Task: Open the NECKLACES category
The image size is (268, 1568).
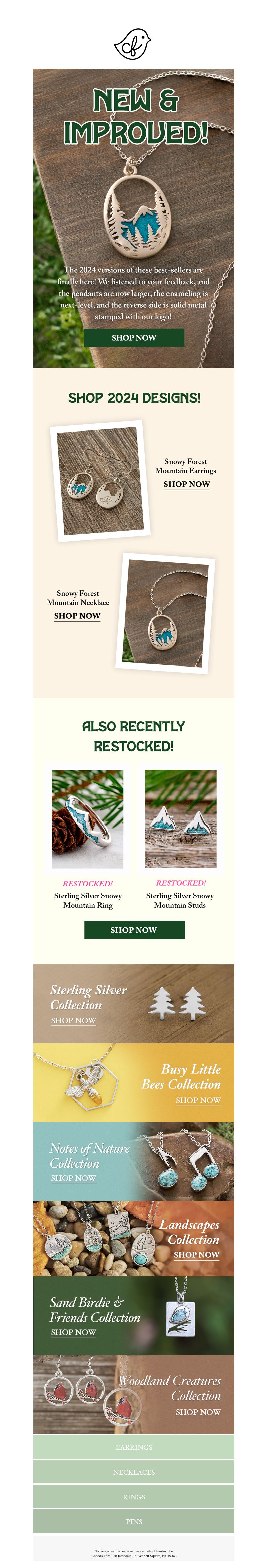Action: [133, 1472]
